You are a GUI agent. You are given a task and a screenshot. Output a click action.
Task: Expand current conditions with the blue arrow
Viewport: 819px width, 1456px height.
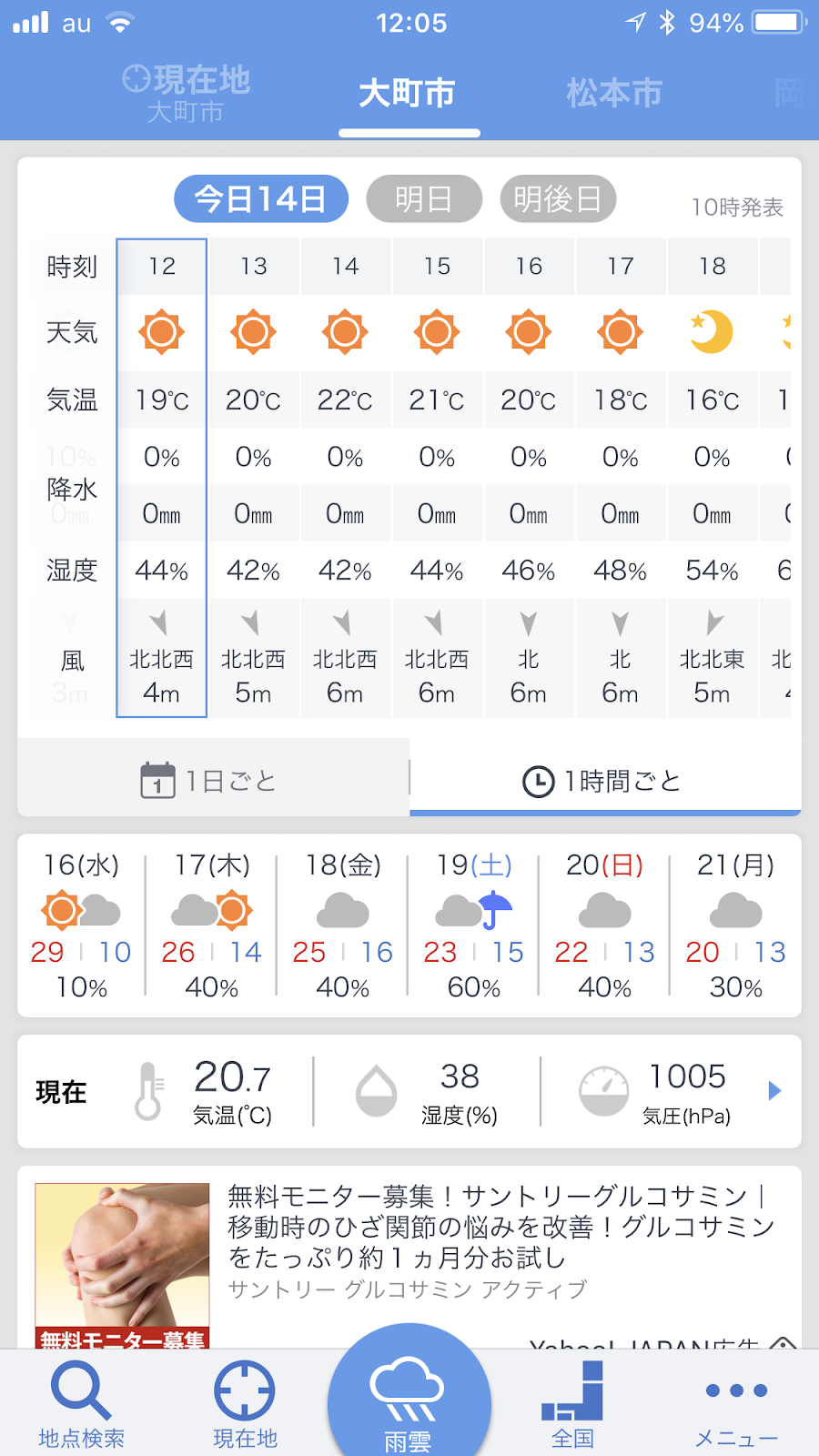point(774,1090)
